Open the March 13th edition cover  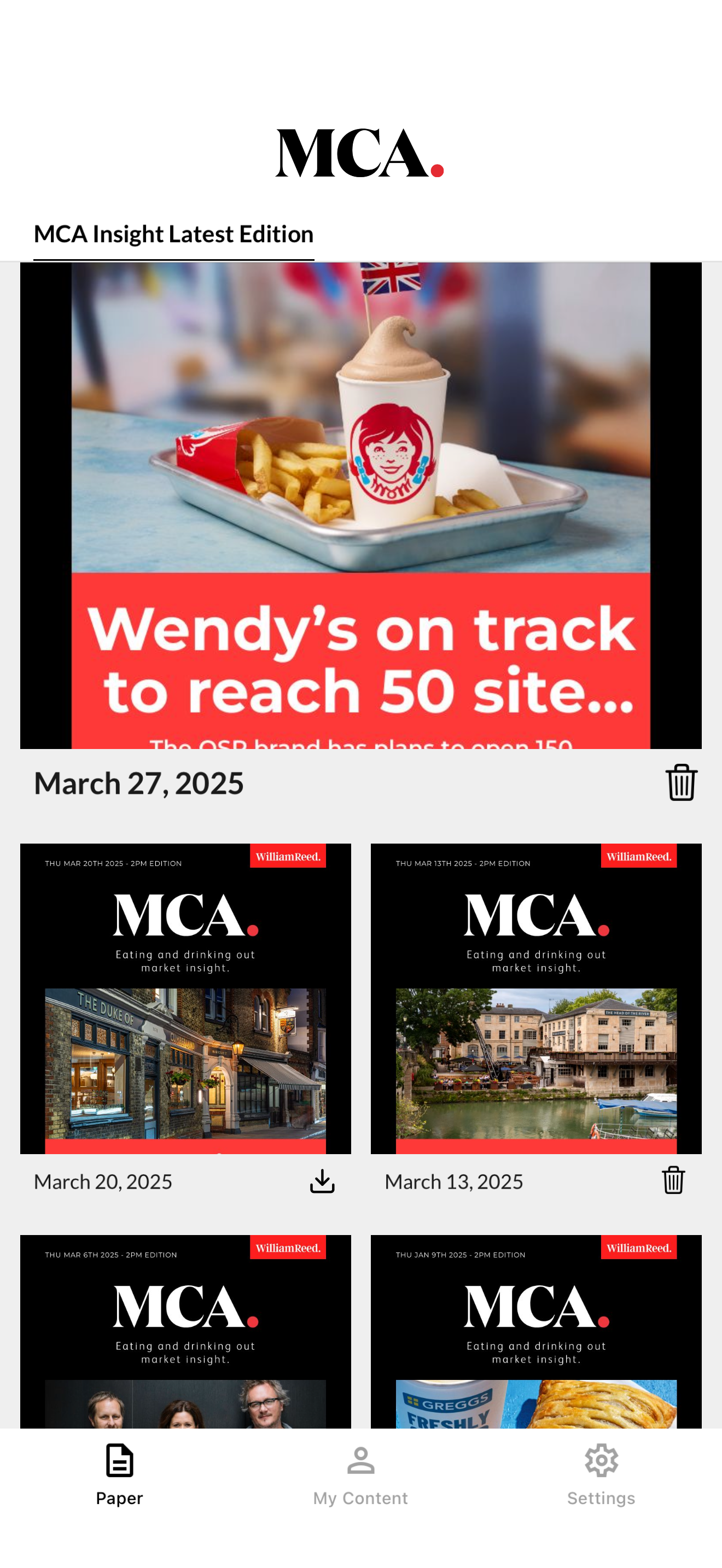(x=537, y=998)
